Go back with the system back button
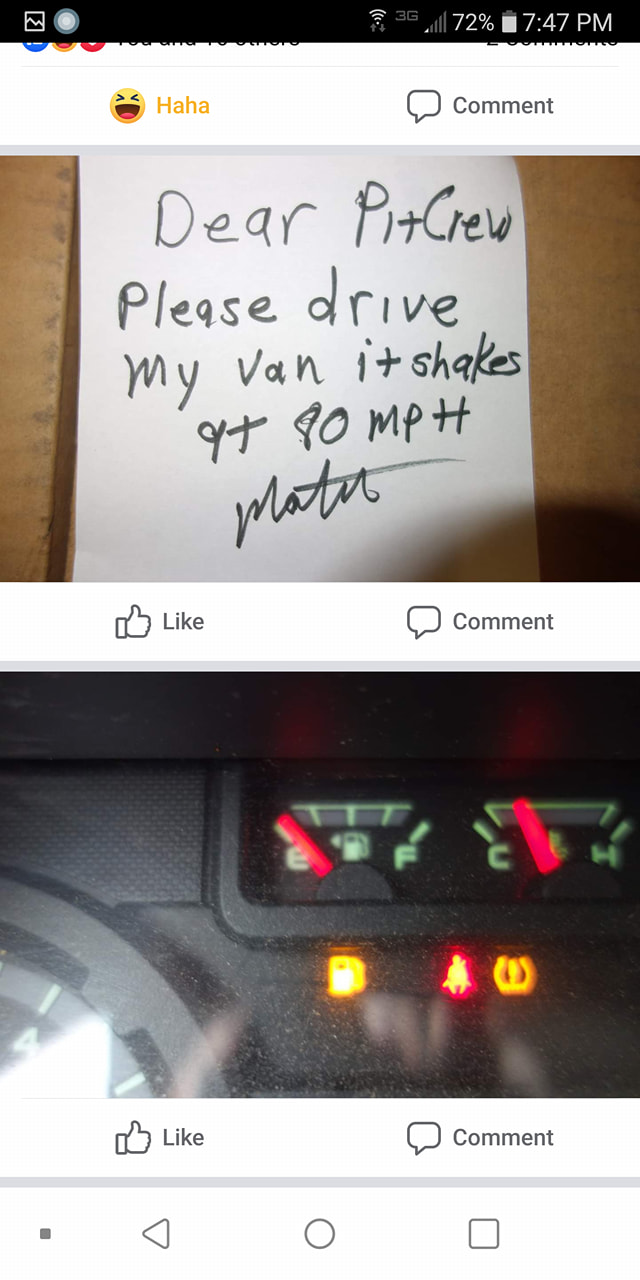The height and width of the screenshot is (1280, 640). click(156, 1233)
